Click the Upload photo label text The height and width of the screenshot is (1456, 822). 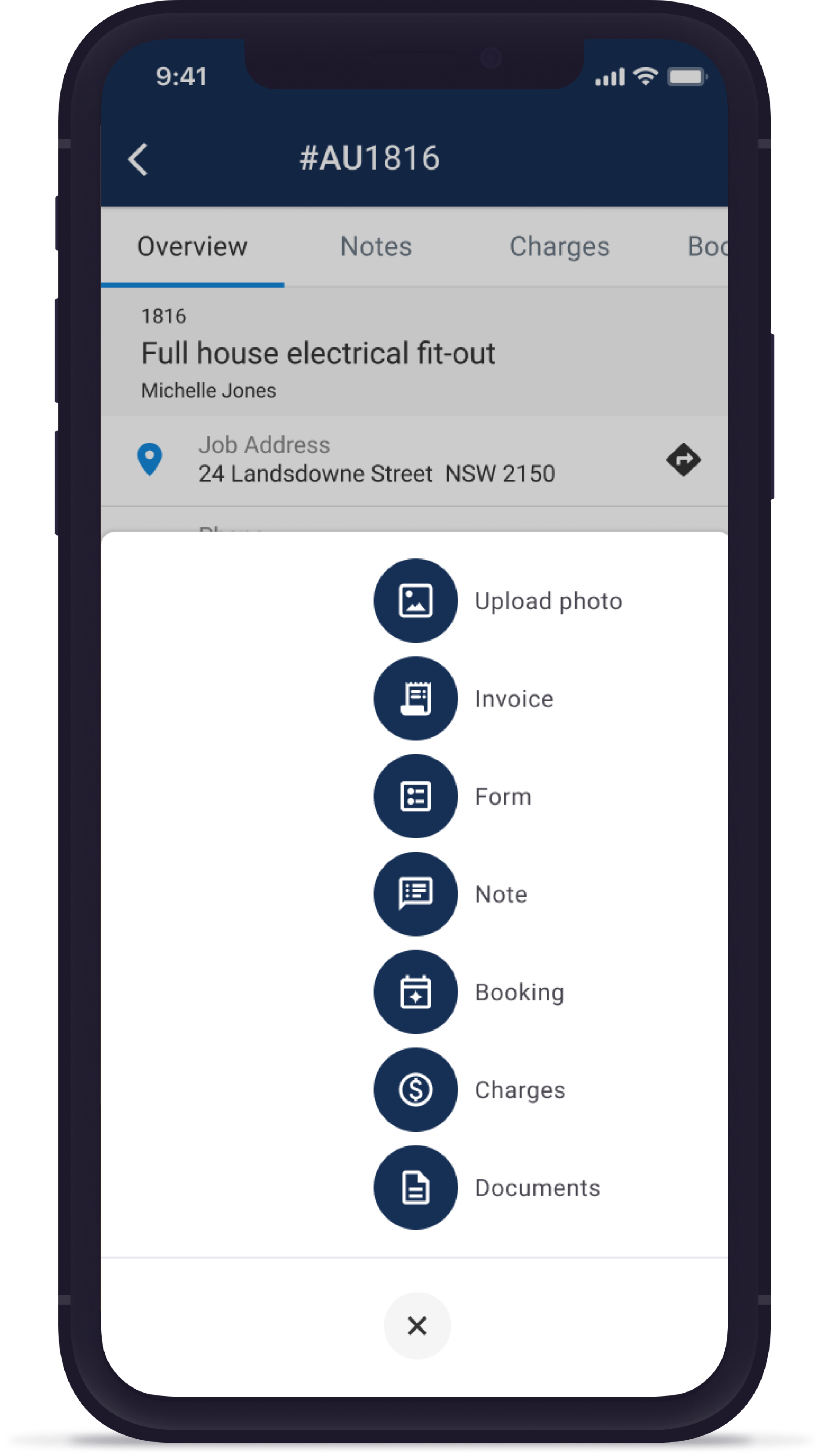point(548,601)
